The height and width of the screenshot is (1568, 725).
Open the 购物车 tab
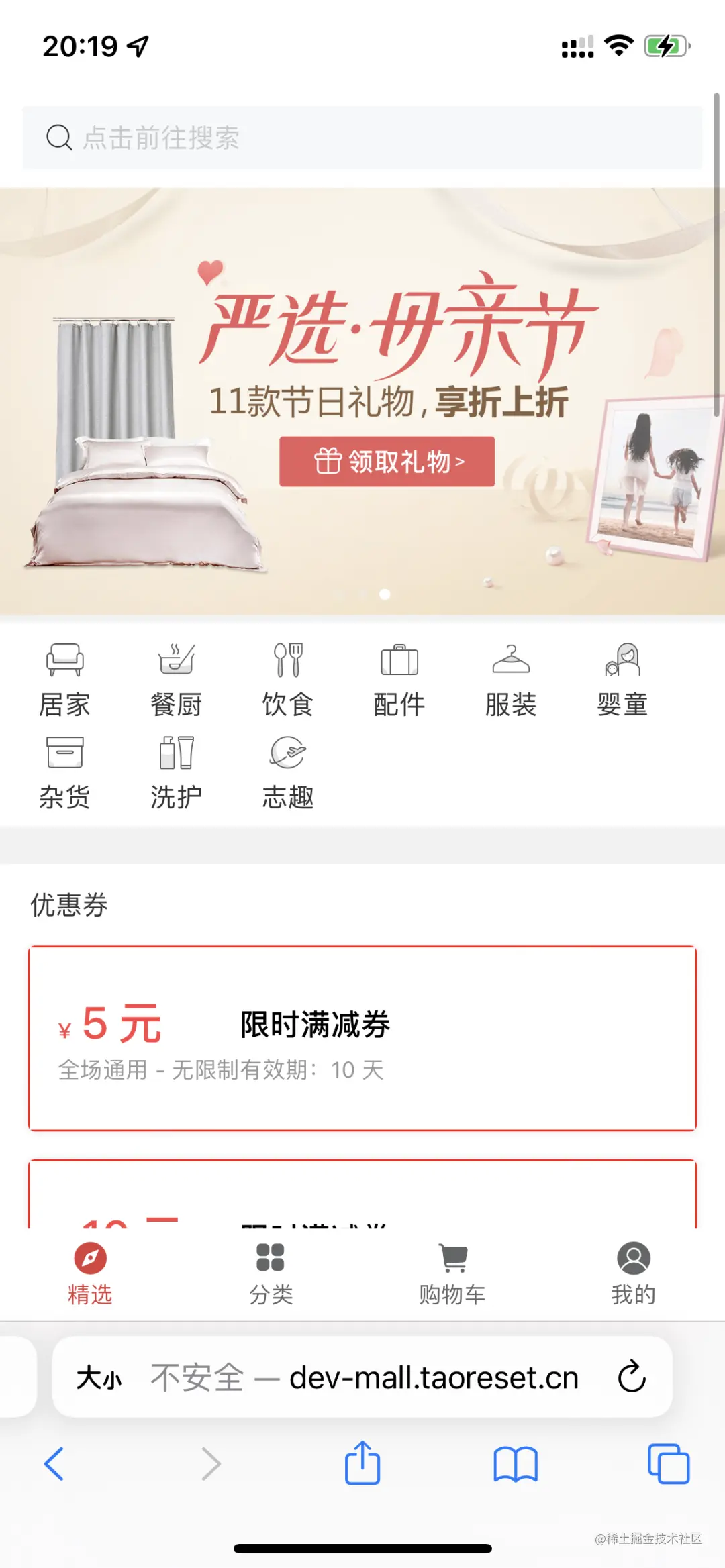[x=452, y=1273]
